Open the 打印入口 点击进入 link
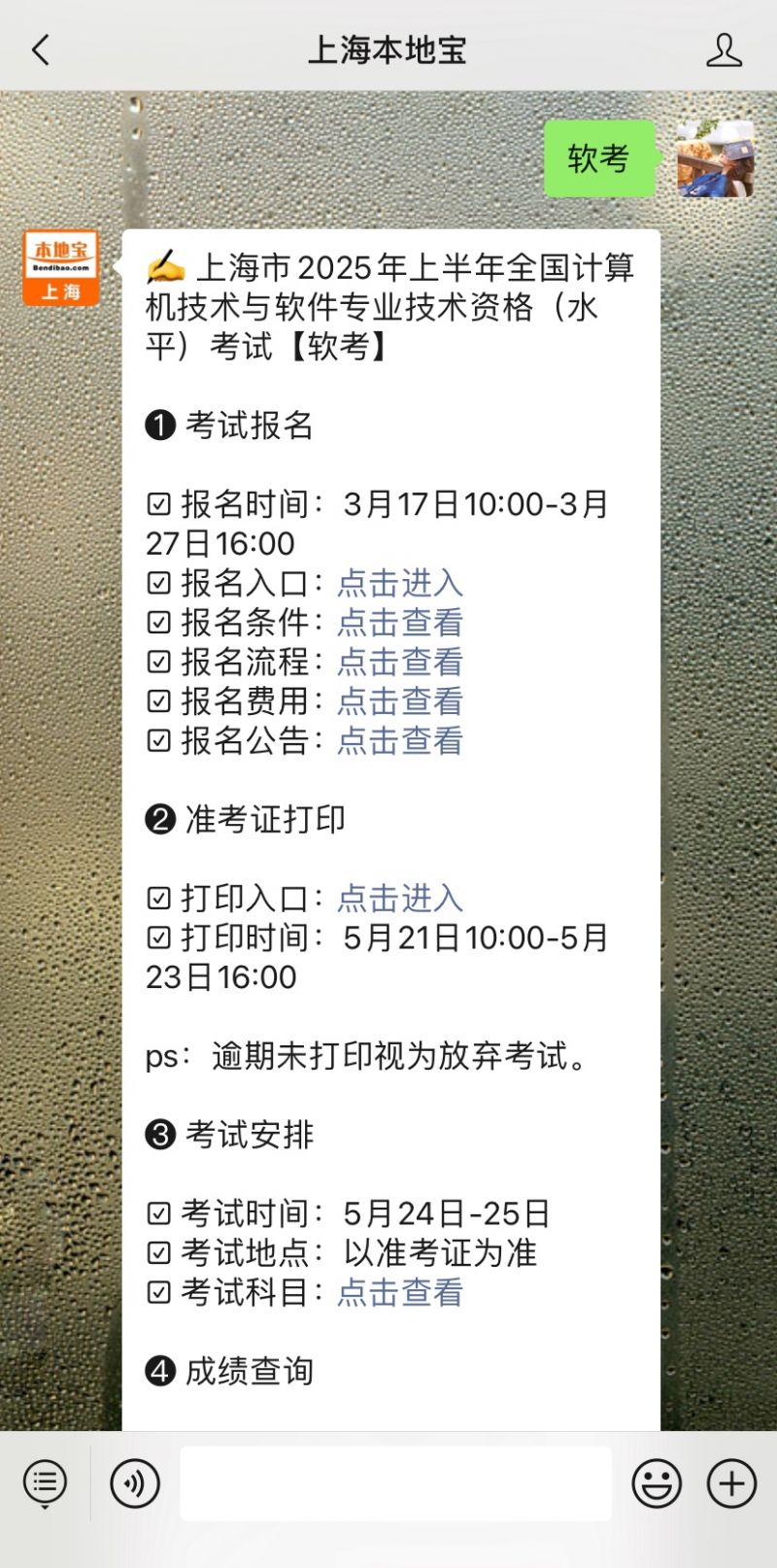 [x=400, y=898]
